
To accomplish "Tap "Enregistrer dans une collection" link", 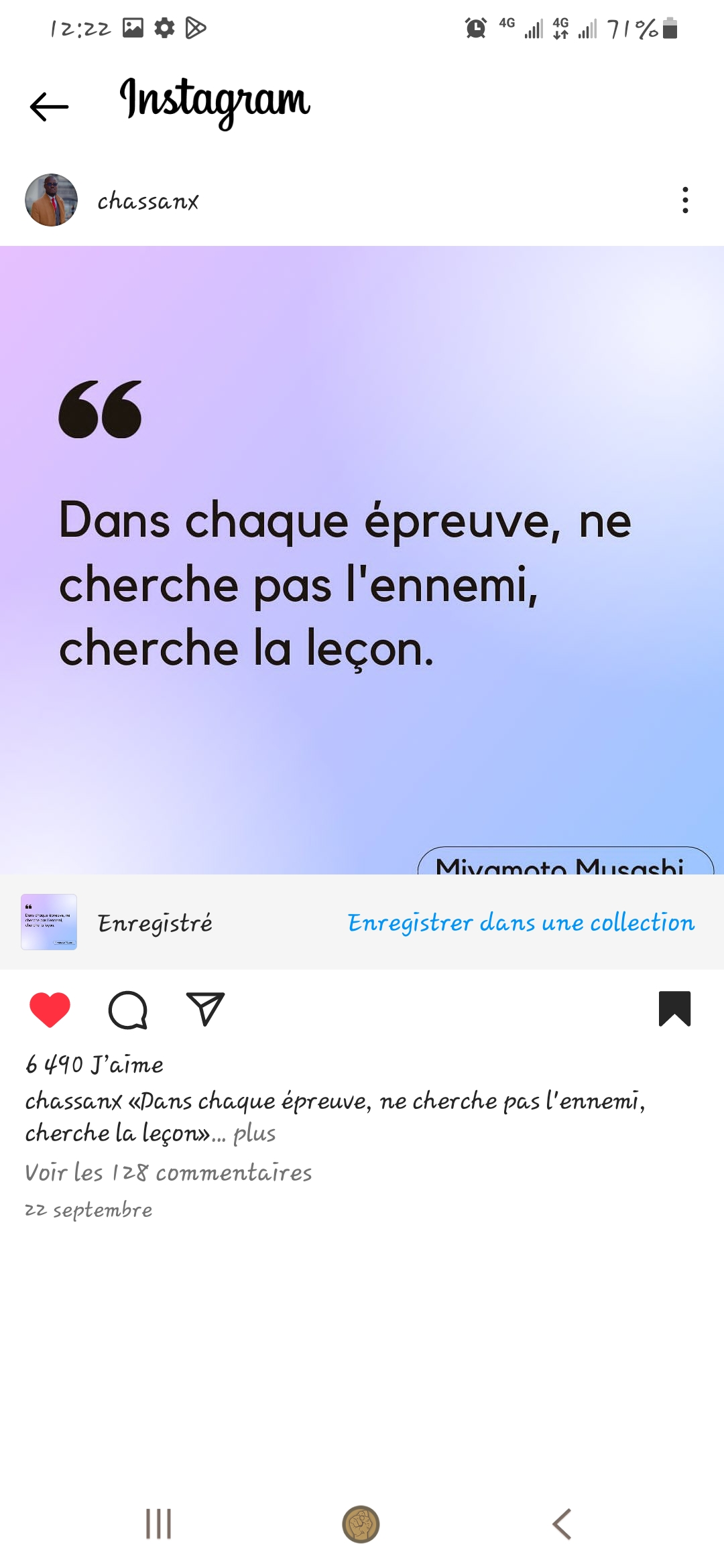I will pos(521,923).
